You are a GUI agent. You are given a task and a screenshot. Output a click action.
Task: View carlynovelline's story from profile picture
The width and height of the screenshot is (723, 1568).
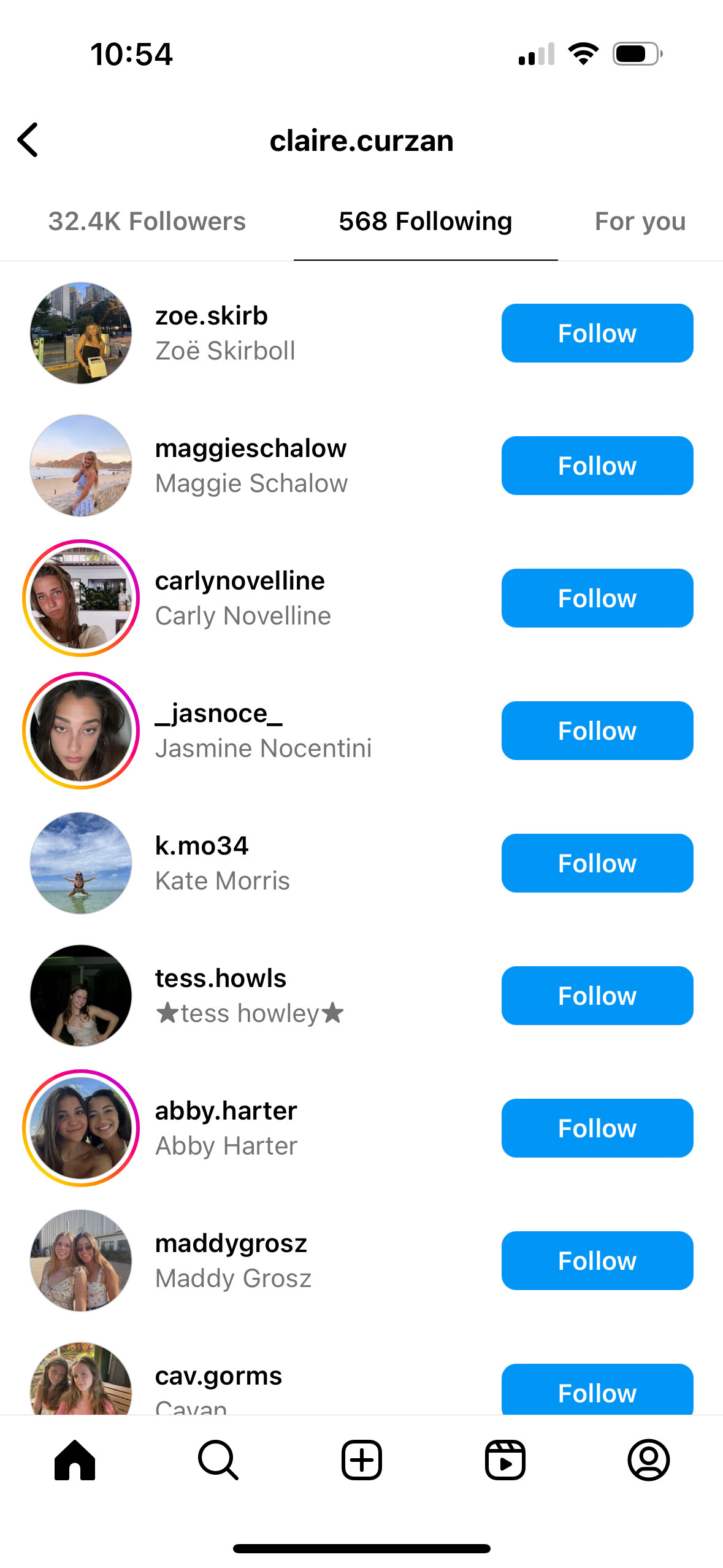click(x=81, y=598)
